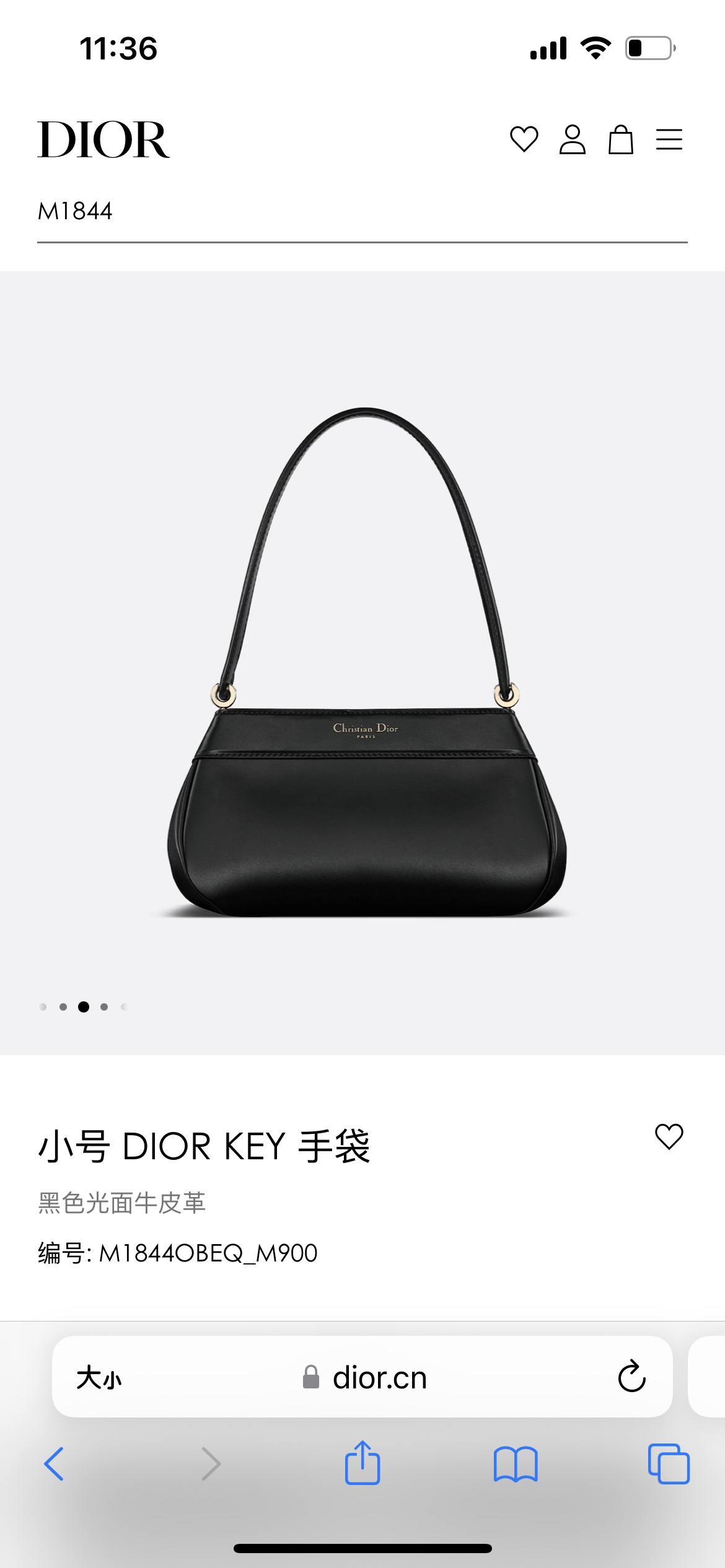725x1568 pixels.
Task: Open the 大小 page settings menu
Action: click(99, 1378)
